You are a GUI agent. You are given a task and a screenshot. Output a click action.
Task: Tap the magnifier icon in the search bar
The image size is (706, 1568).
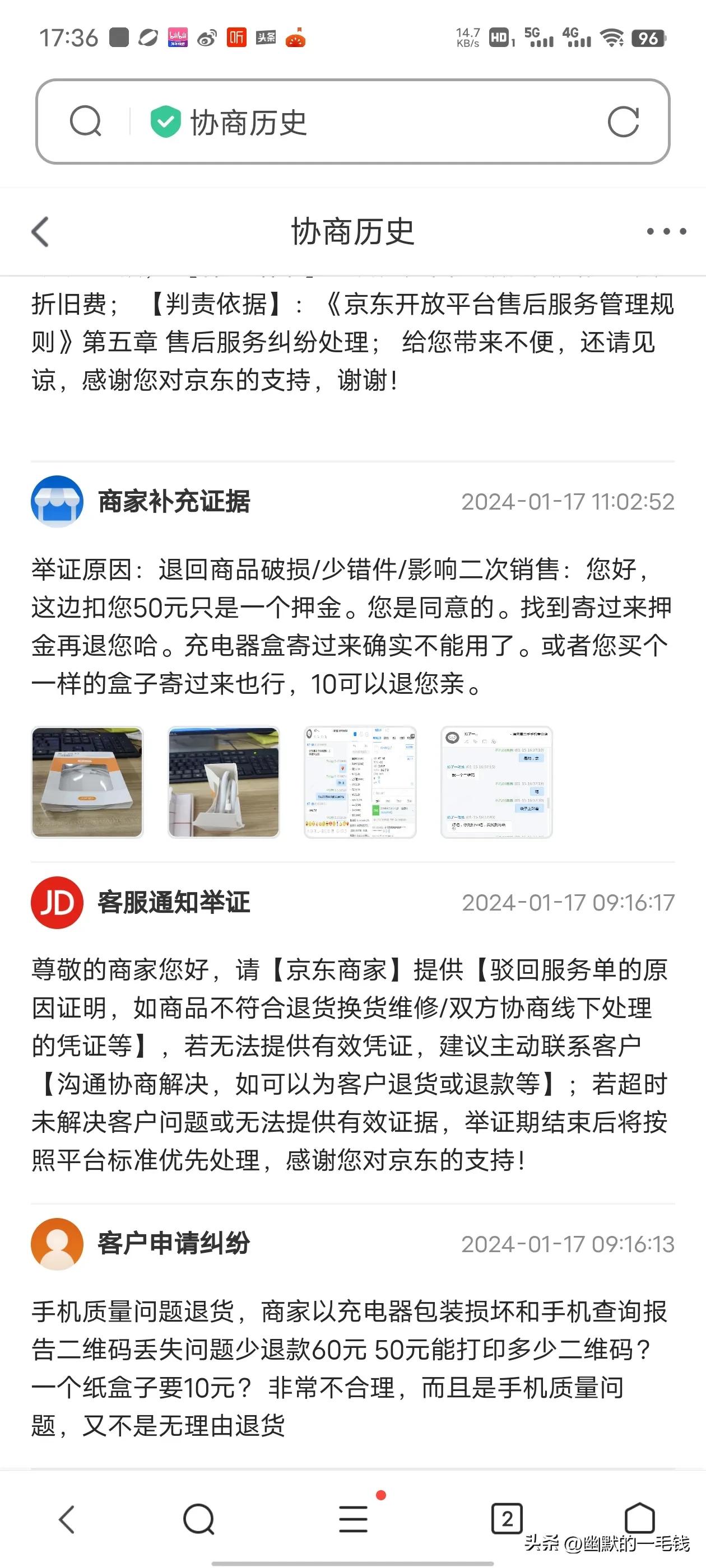(86, 122)
